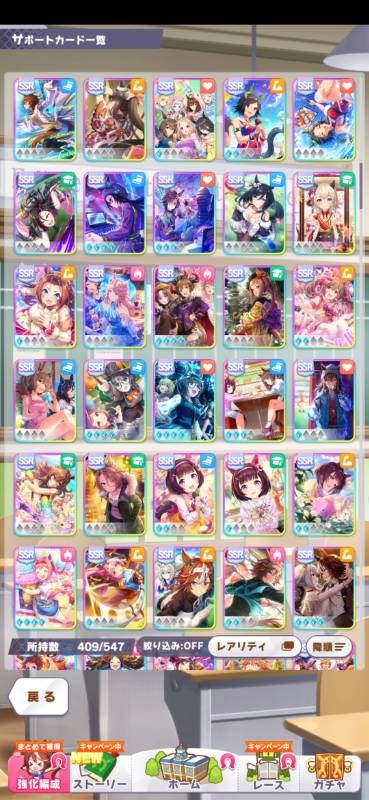The image size is (369, 800).
Task: View the SSR card of girl typing on laptop
Action: pos(114,213)
